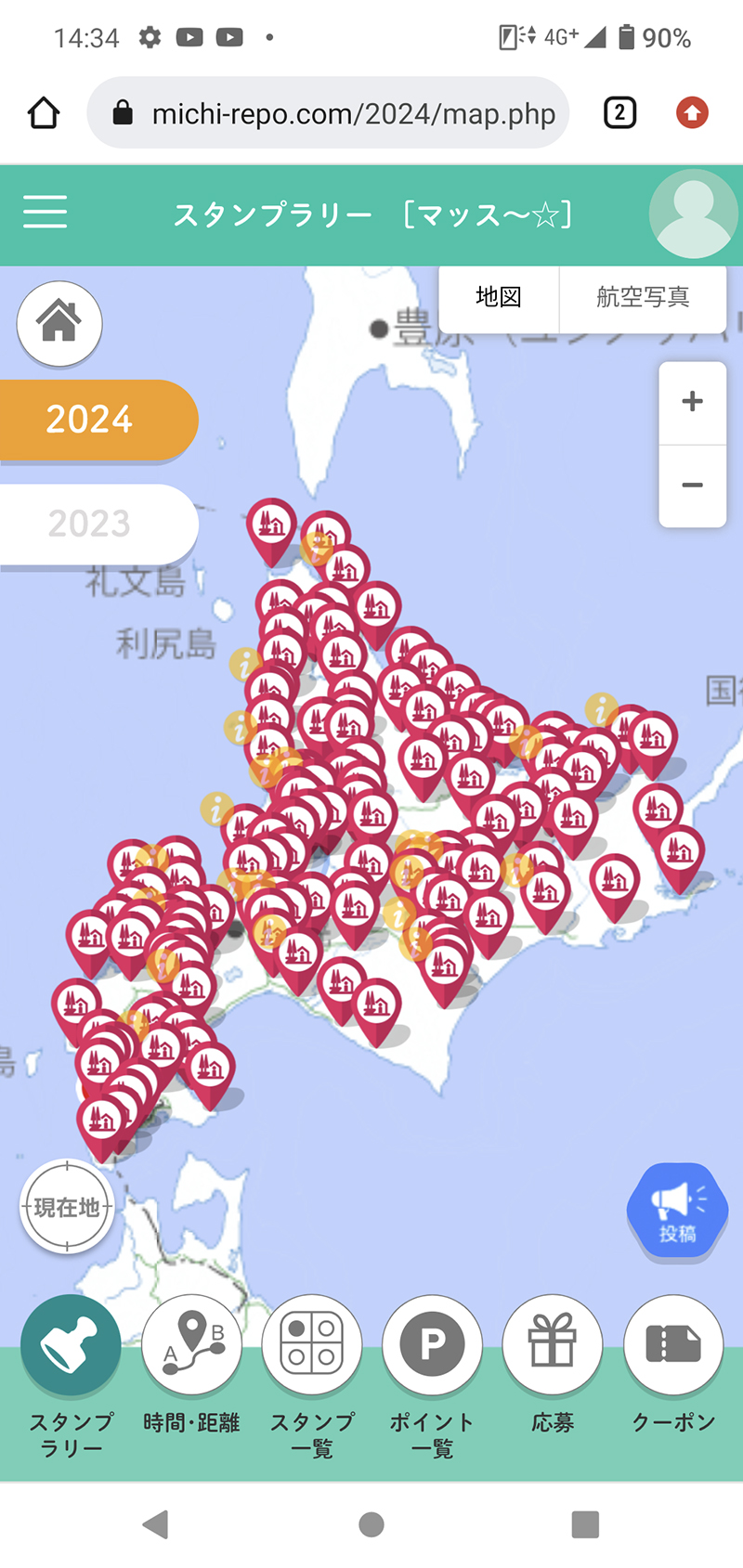Screen dimensions: 743x1568
Task: Keep map display set to 地図
Action: [500, 297]
